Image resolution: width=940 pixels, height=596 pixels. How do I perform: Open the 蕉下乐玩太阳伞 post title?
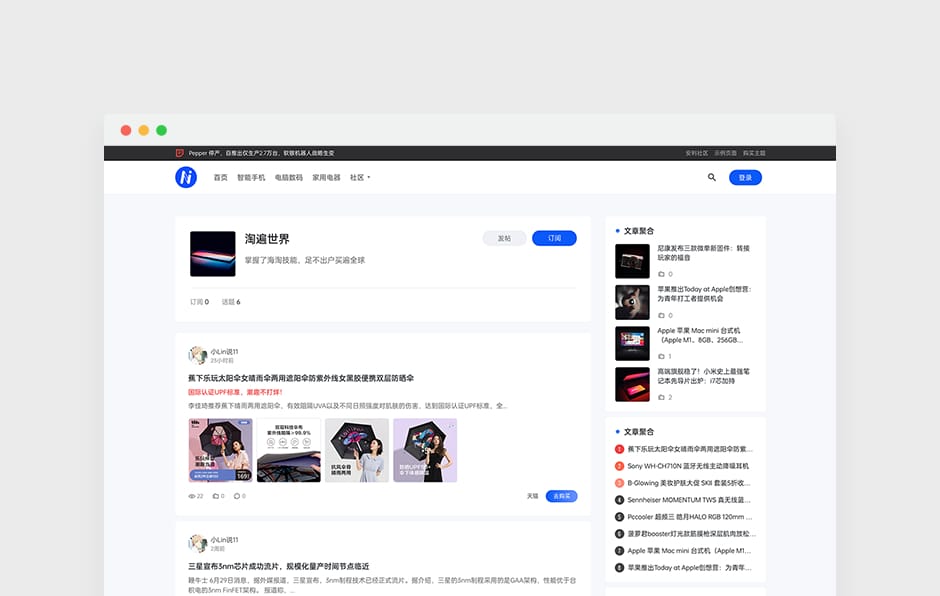click(301, 378)
